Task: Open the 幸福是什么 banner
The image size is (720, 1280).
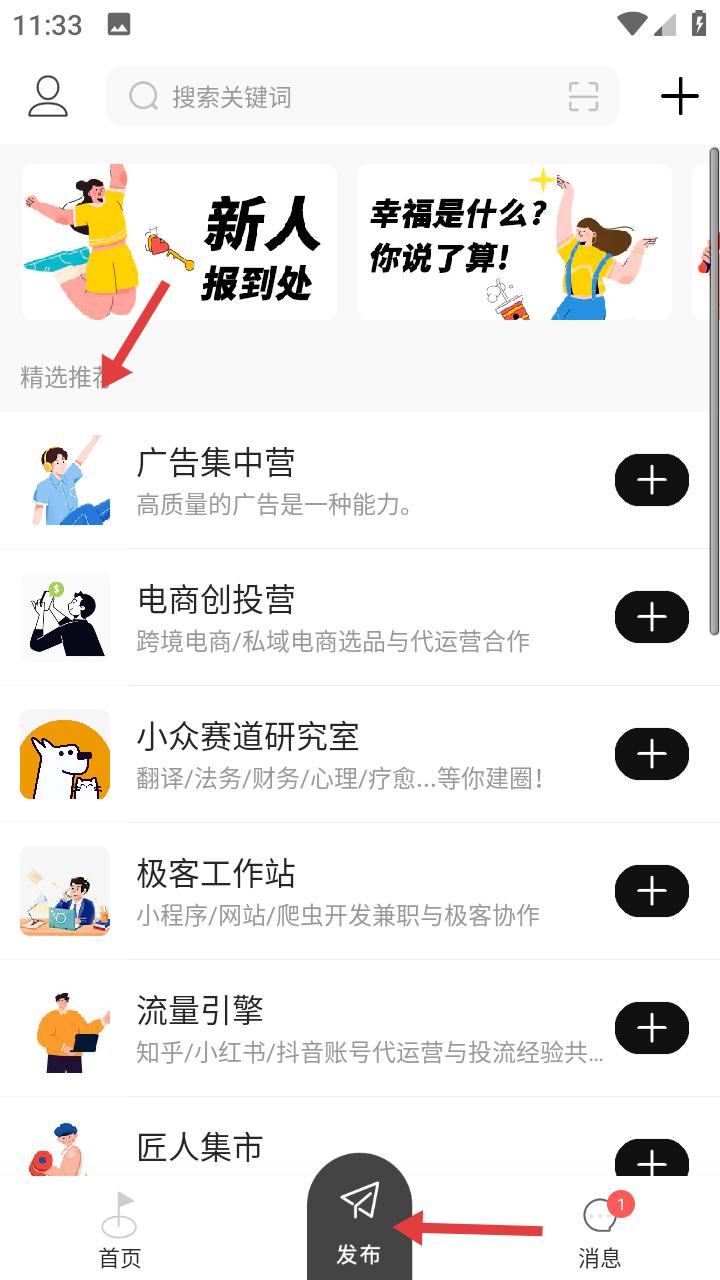Action: [514, 242]
